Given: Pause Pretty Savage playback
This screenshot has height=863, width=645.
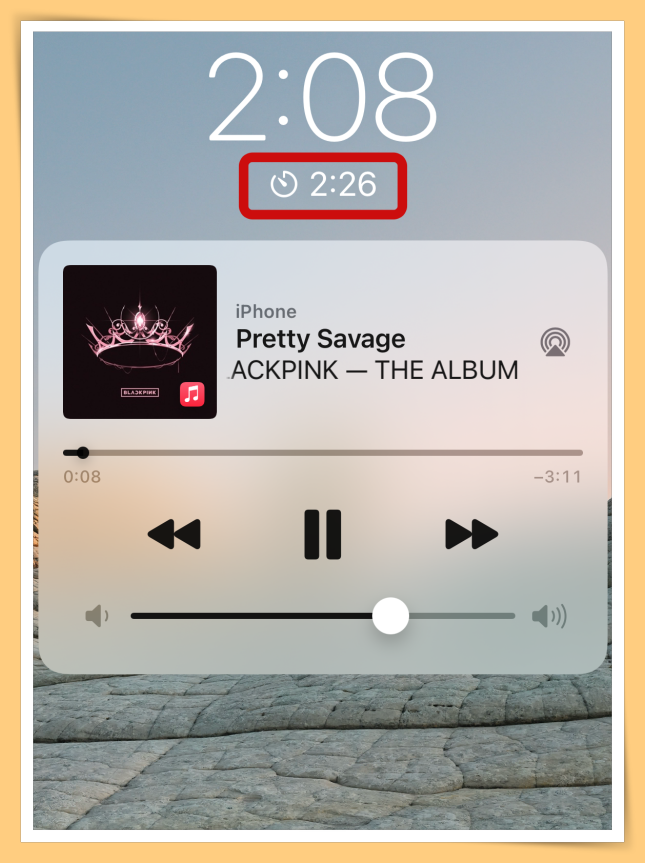Looking at the screenshot, I should [322, 534].
